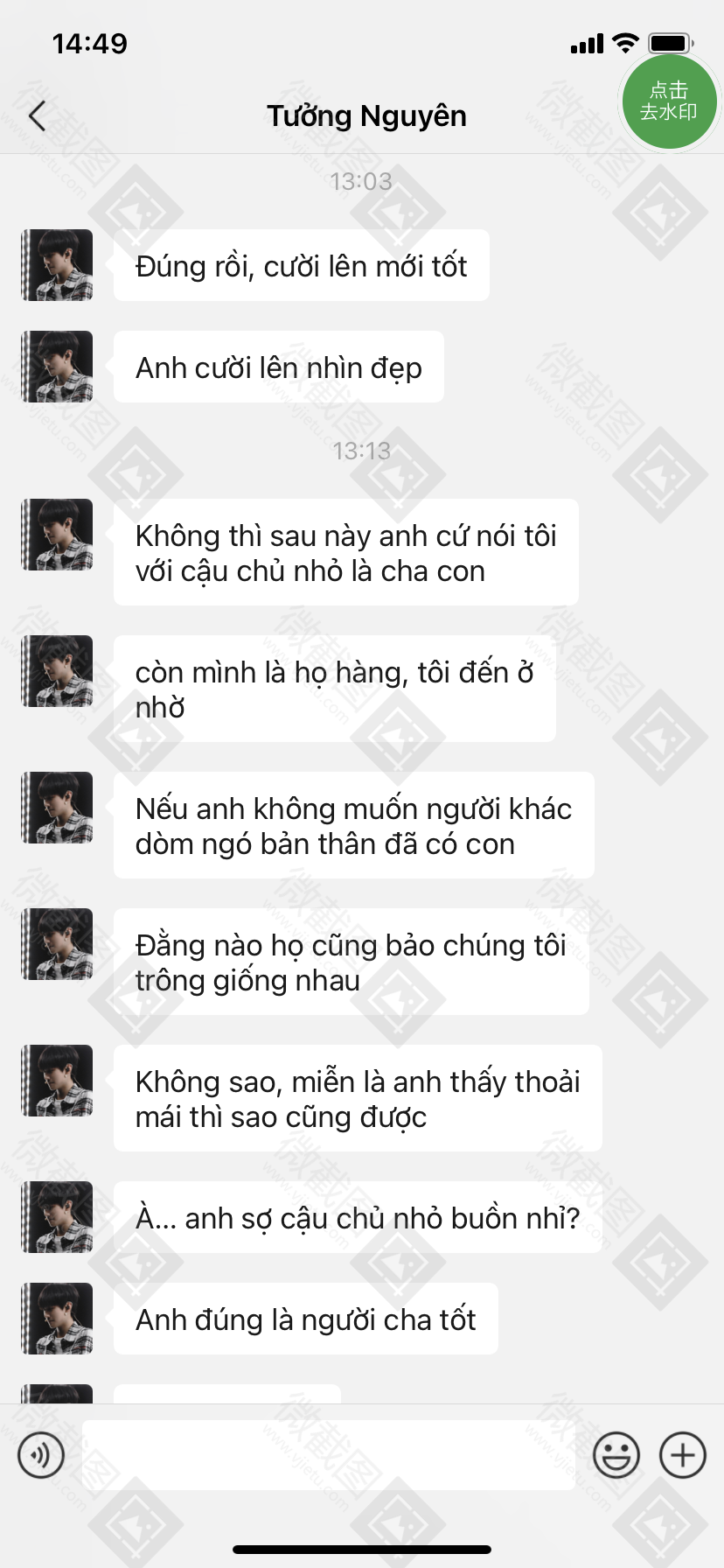Focus the message text field
Viewport: 724px width, 1568px height.
pos(328,1455)
